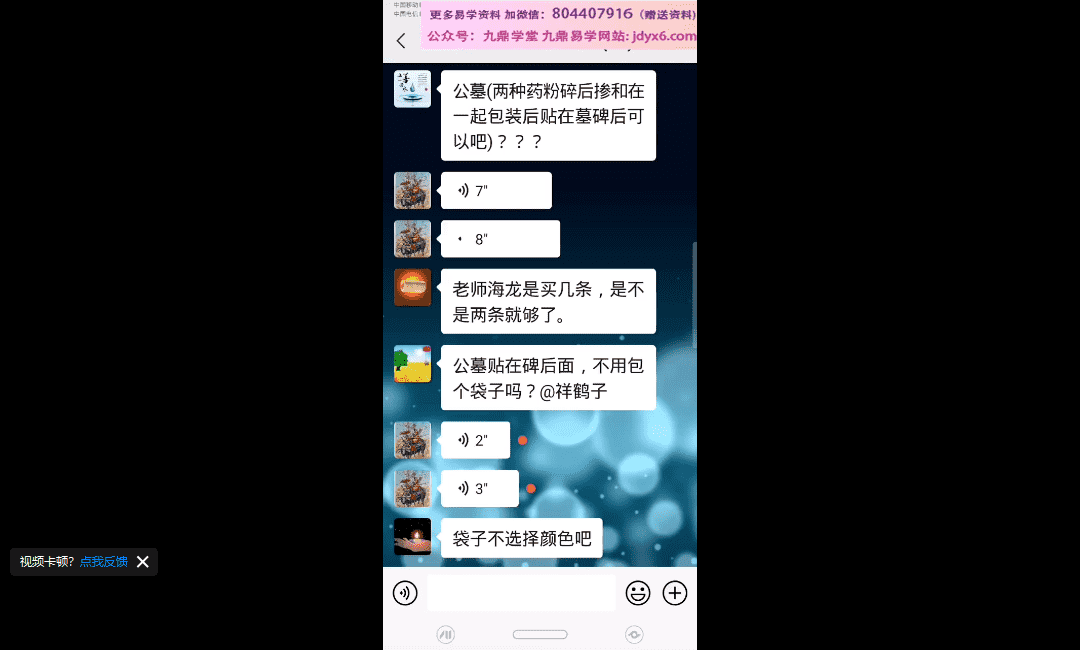
Task: Tap the system home pill
Action: coord(540,634)
